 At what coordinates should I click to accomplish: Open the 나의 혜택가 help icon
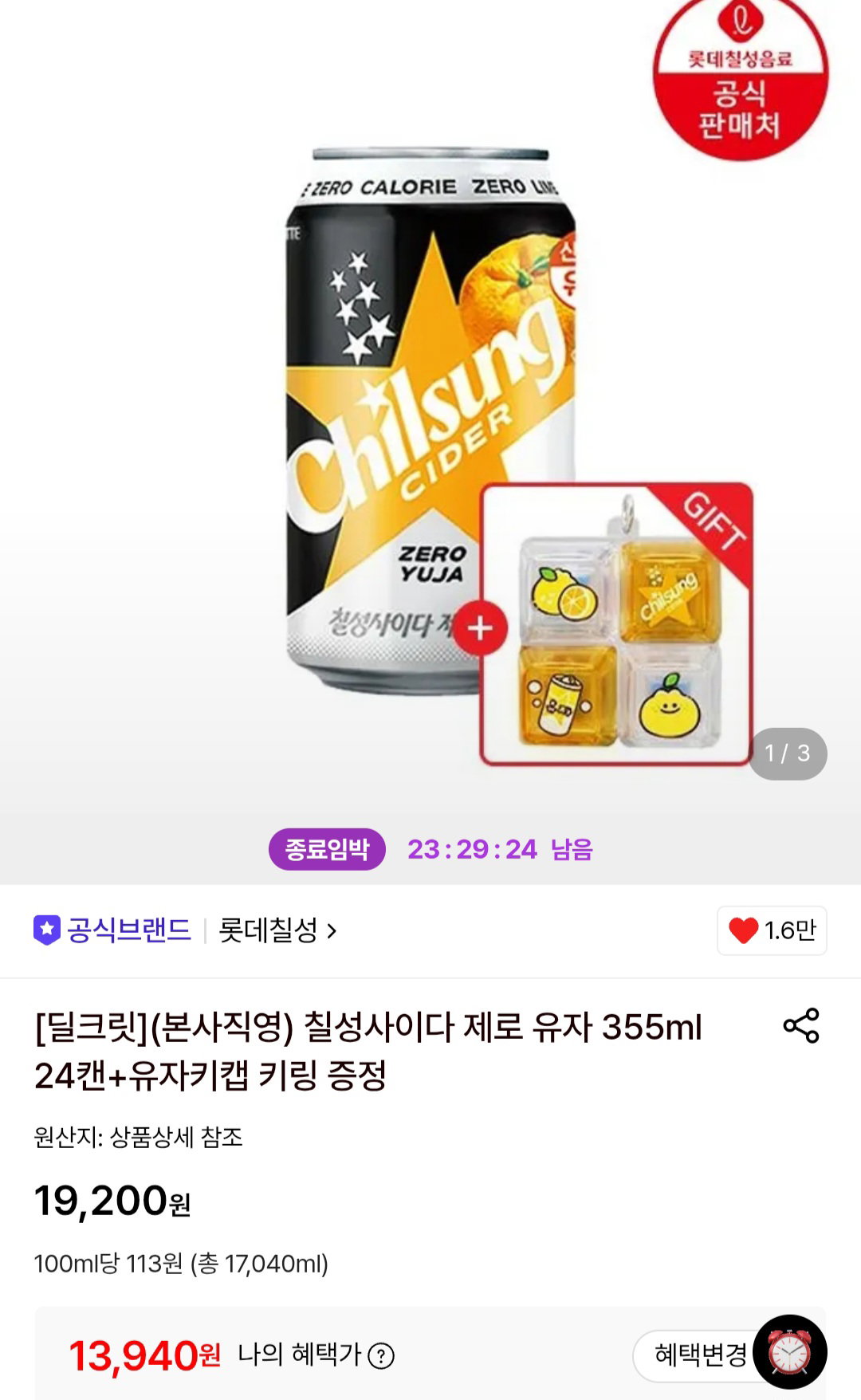(x=381, y=1355)
